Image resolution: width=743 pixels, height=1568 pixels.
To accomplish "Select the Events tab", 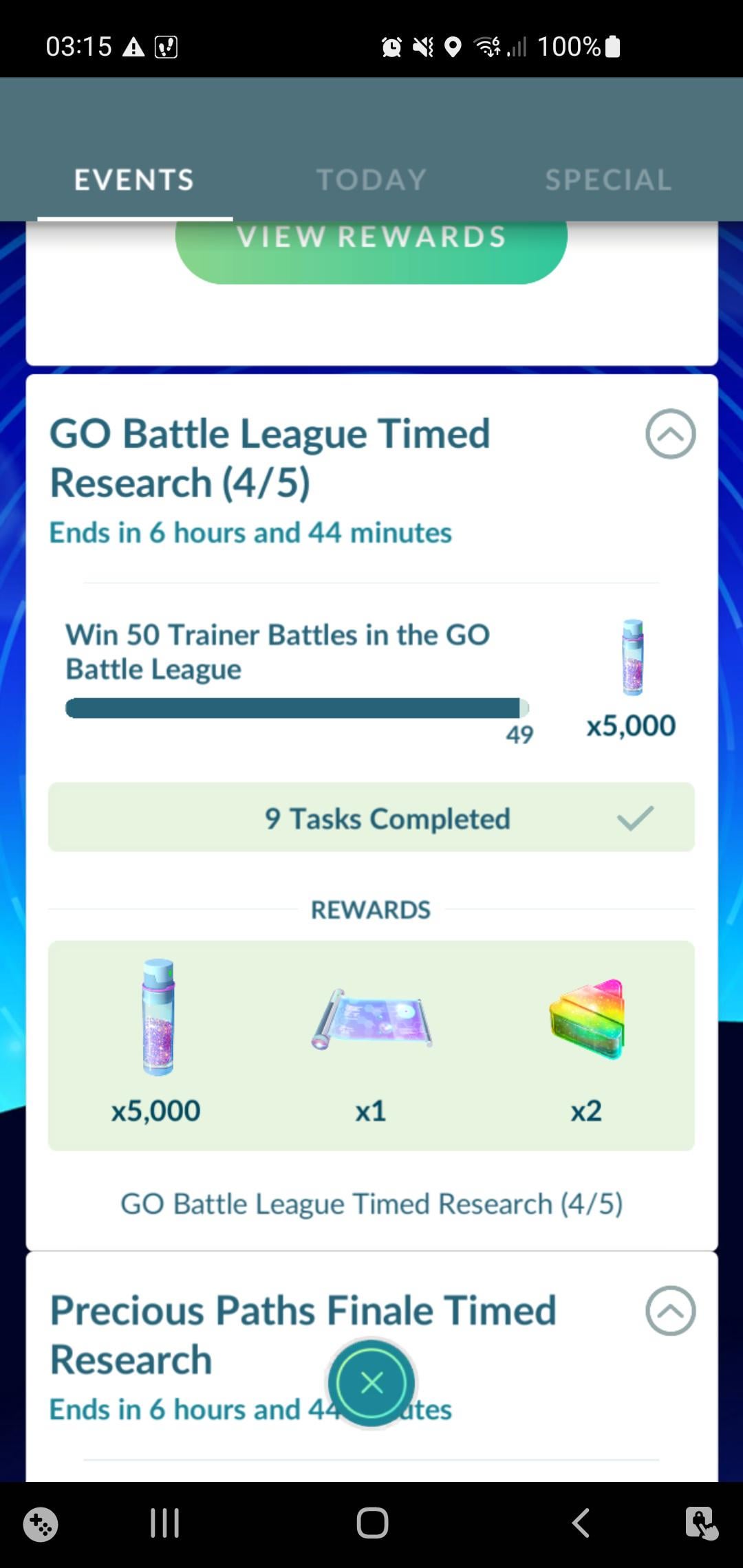I will [134, 180].
